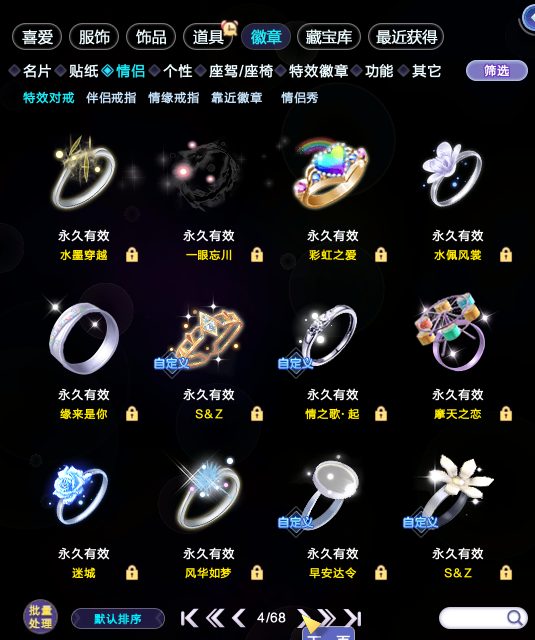Screen dimensions: 535x640
Task: Switch to 伴侣戒指 sub-tab
Action: click(x=111, y=98)
